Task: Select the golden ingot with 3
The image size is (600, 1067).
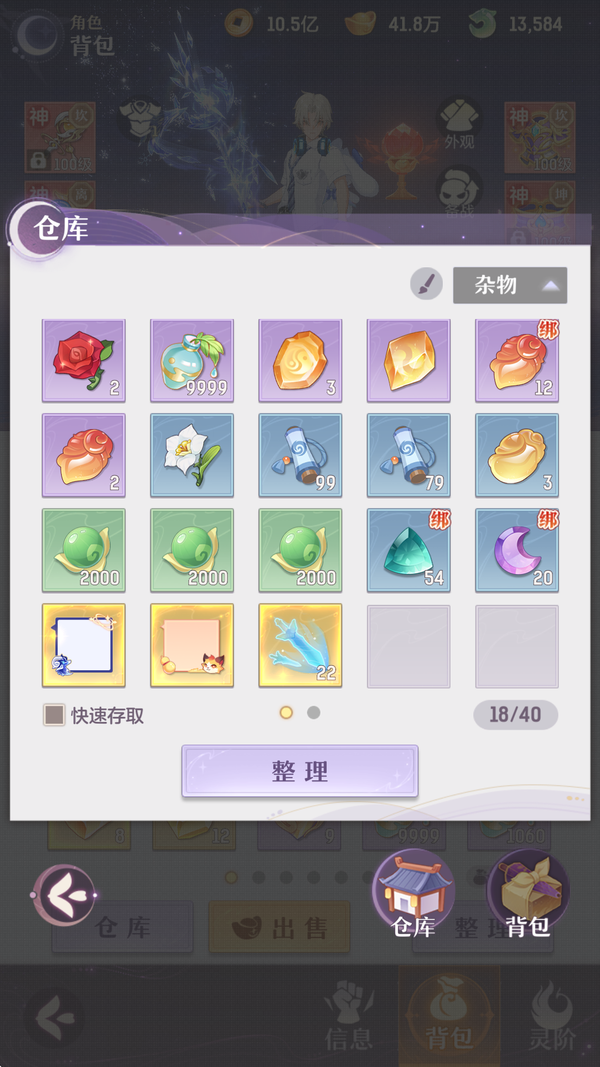Action: [x=516, y=455]
